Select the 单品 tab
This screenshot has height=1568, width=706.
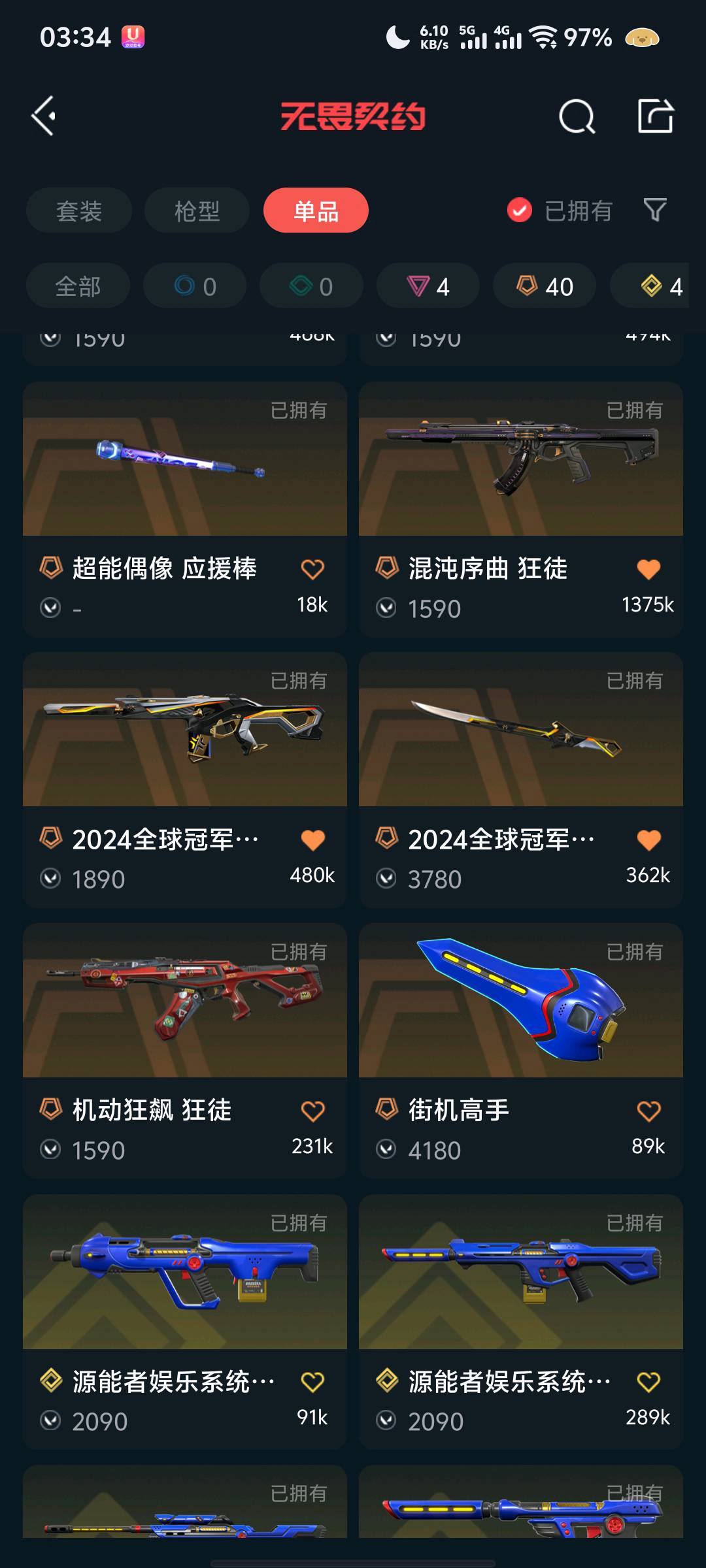pyautogui.click(x=316, y=211)
